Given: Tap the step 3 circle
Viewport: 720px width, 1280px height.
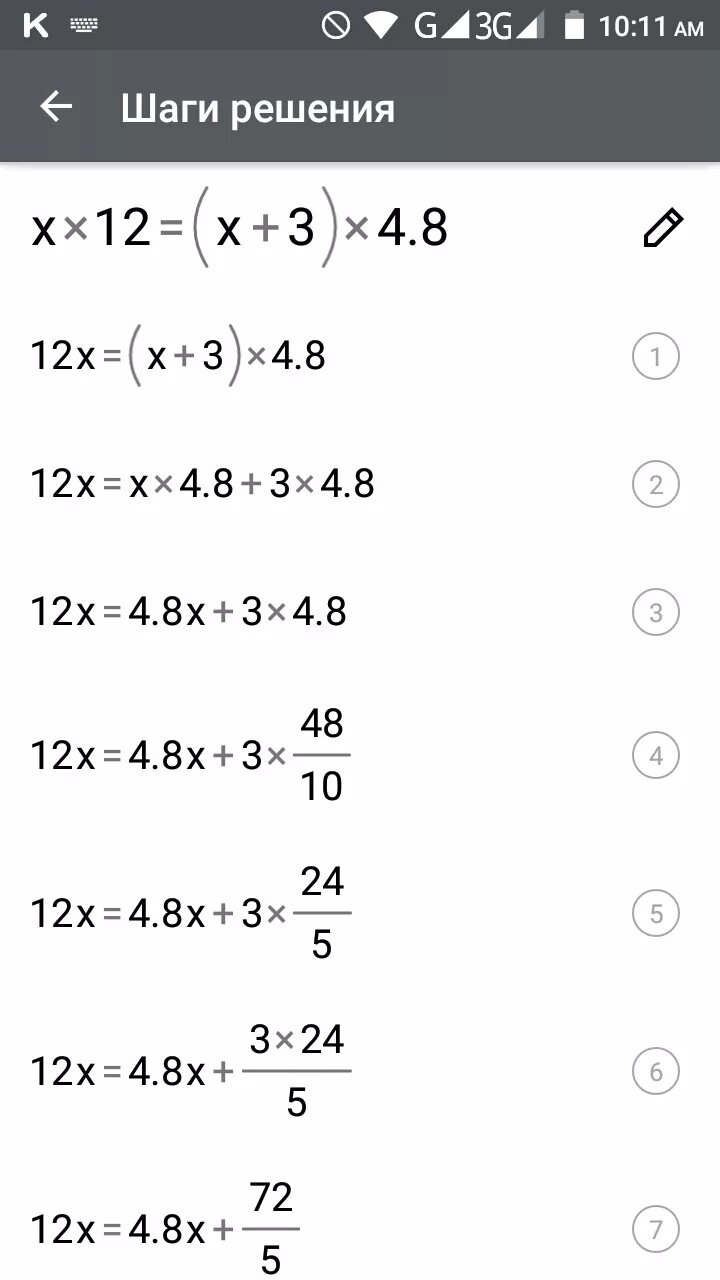Looking at the screenshot, I should (x=656, y=612).
